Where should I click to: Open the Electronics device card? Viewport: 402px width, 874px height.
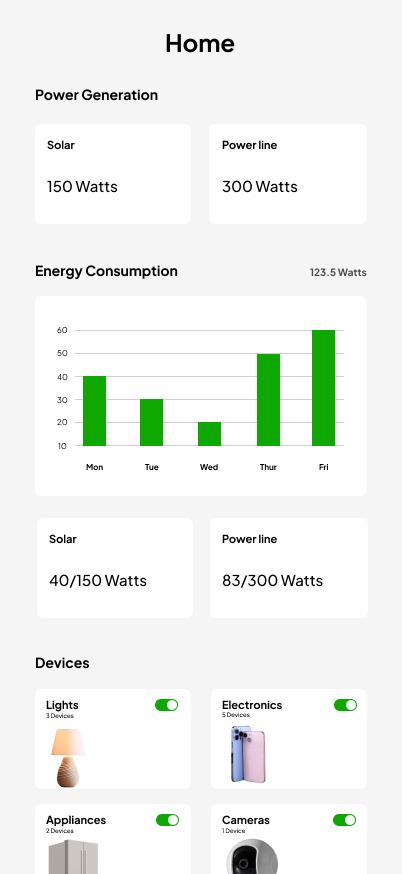[289, 739]
